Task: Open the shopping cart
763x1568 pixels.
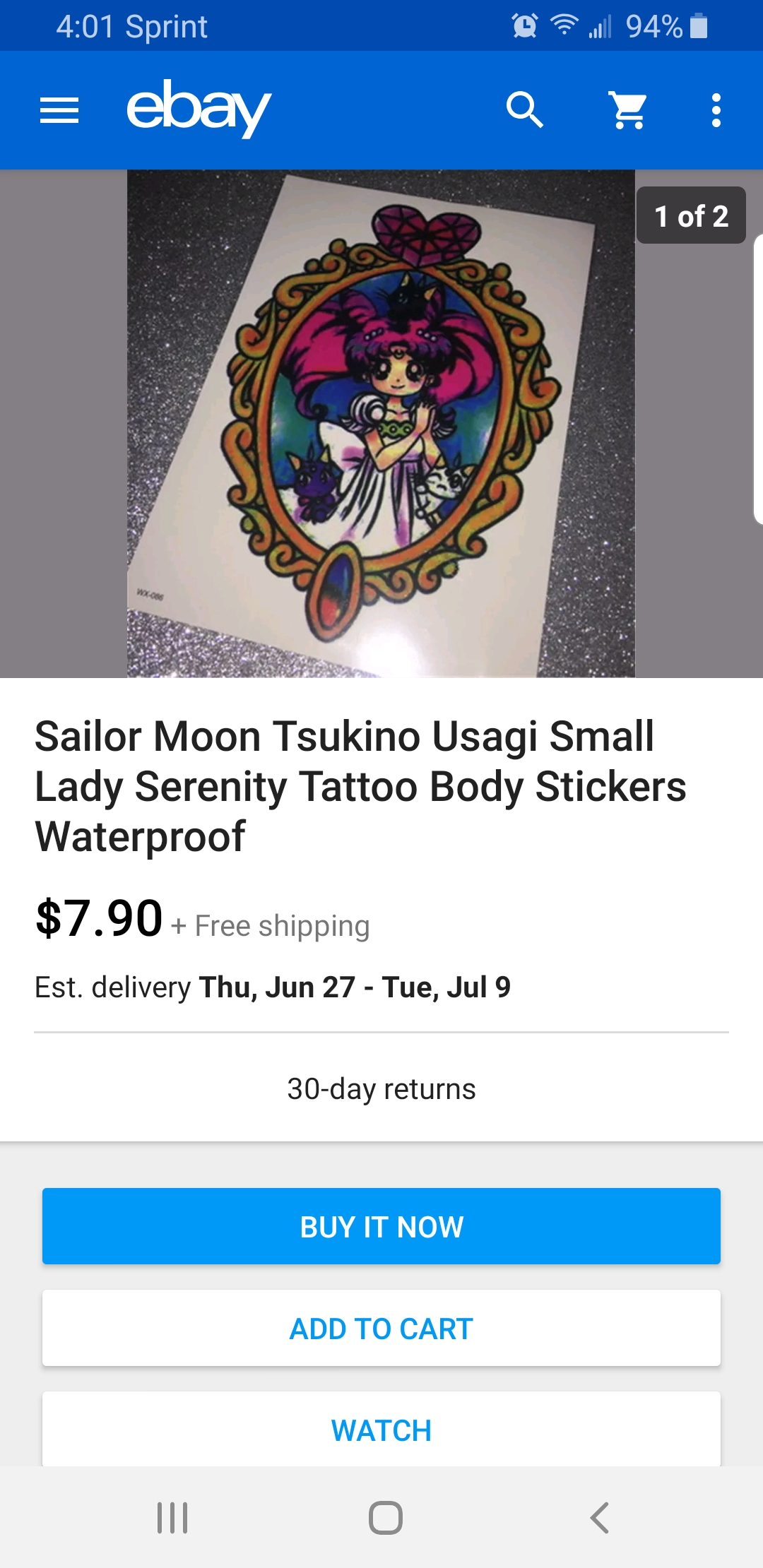Action: tap(628, 110)
